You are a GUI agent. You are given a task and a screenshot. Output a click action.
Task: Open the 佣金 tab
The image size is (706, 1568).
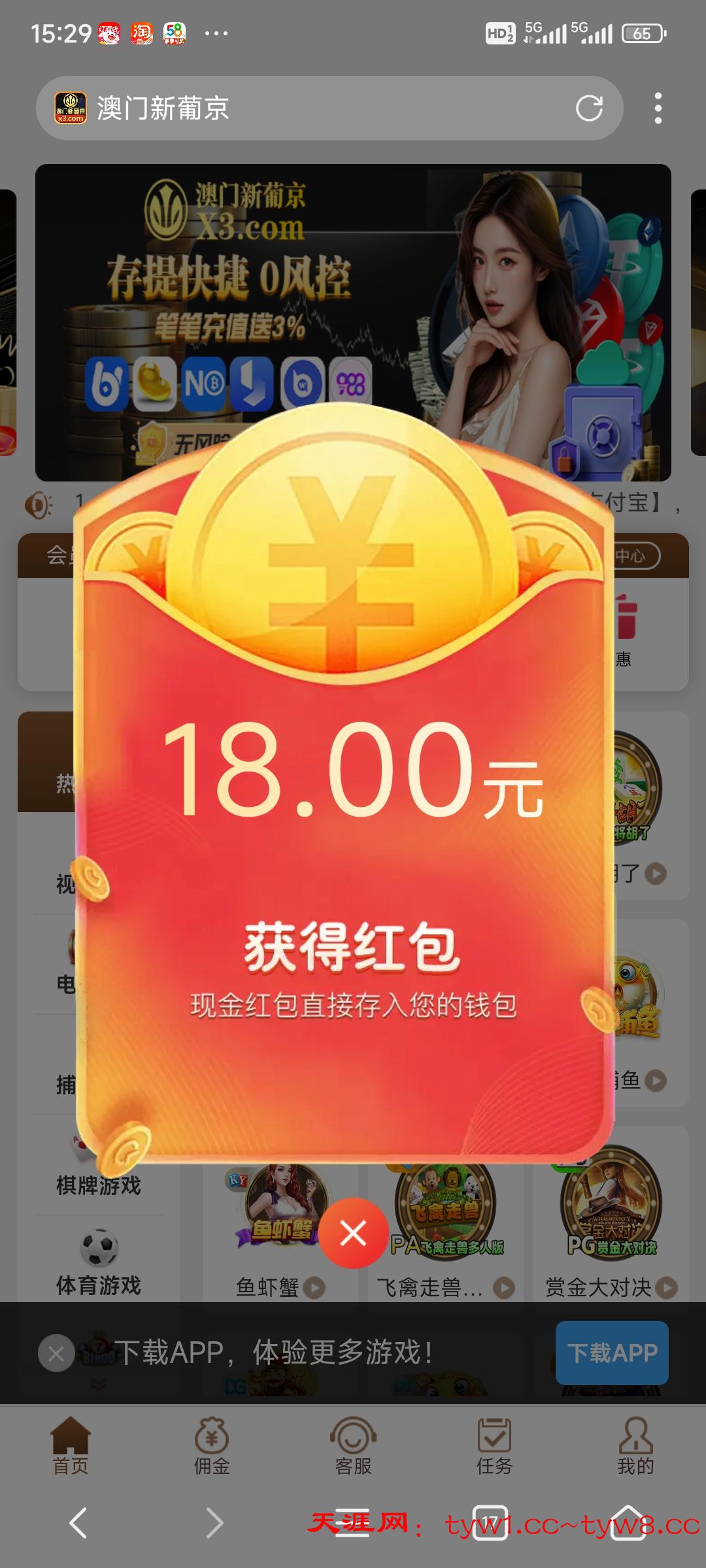[212, 1446]
